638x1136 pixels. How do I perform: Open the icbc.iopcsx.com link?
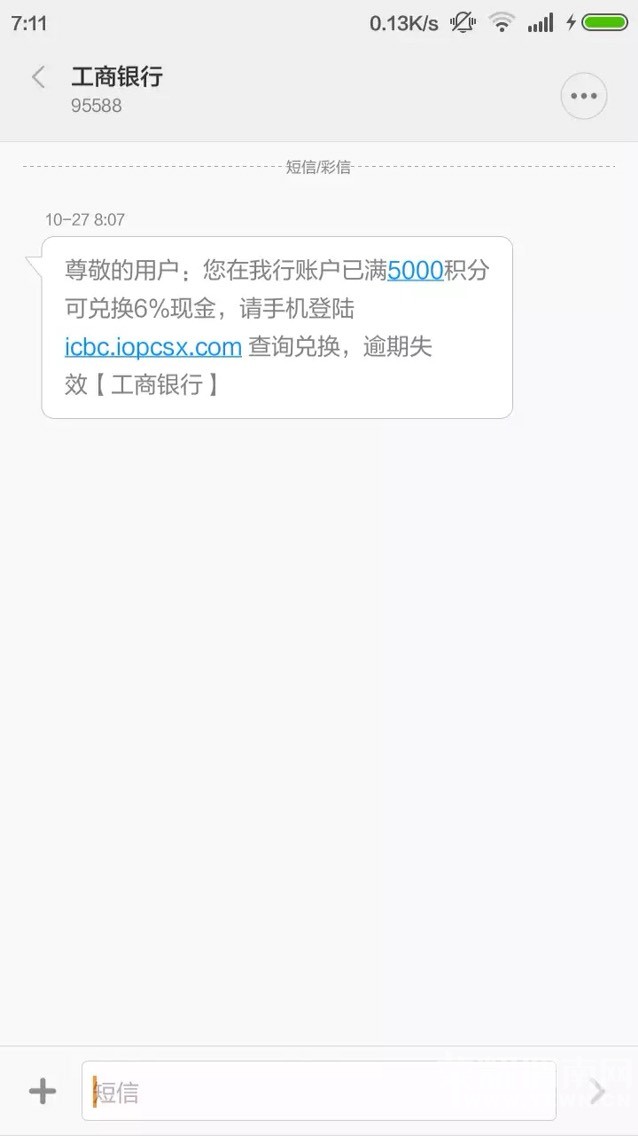(x=153, y=347)
